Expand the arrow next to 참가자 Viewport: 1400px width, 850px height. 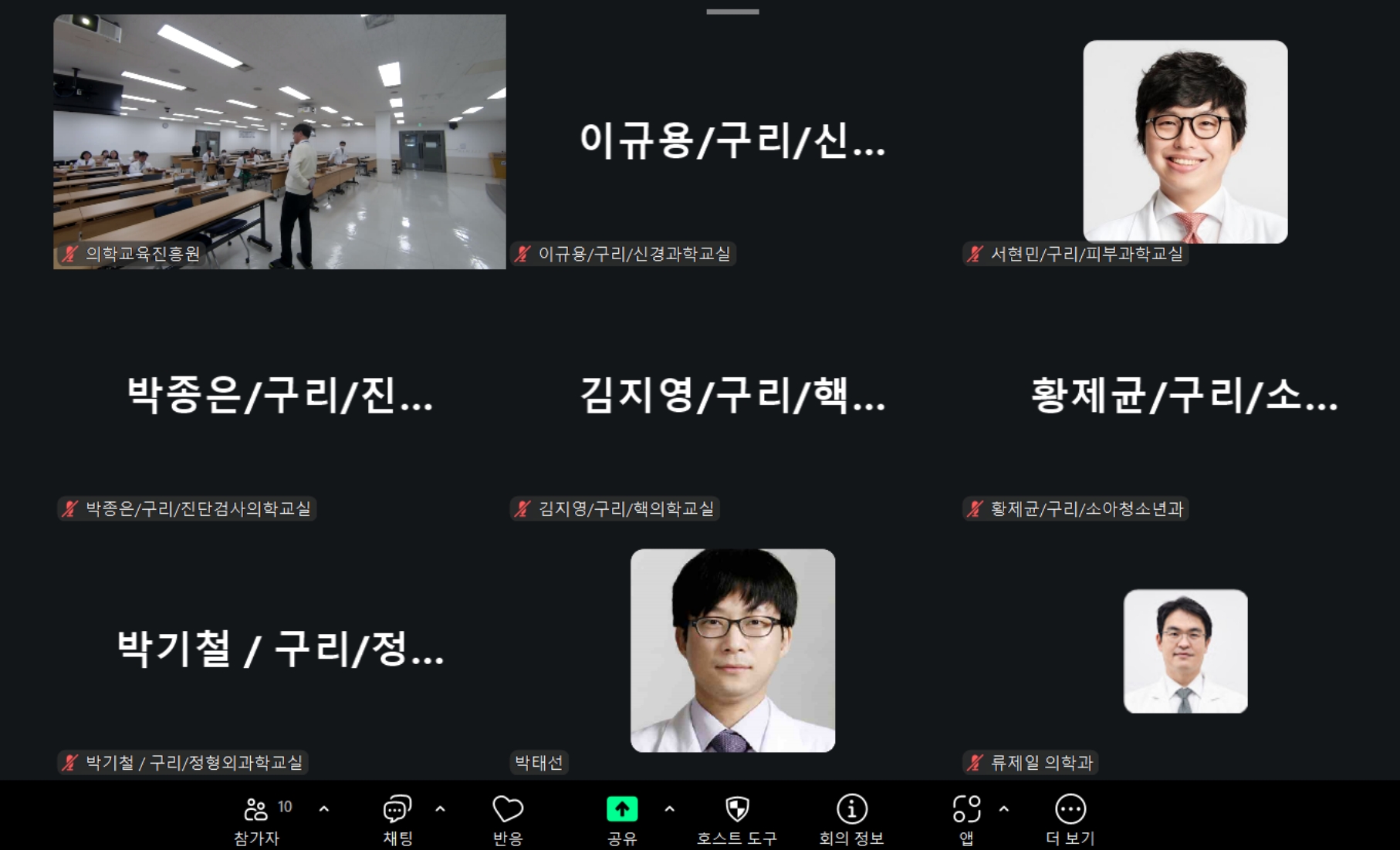[x=324, y=809]
